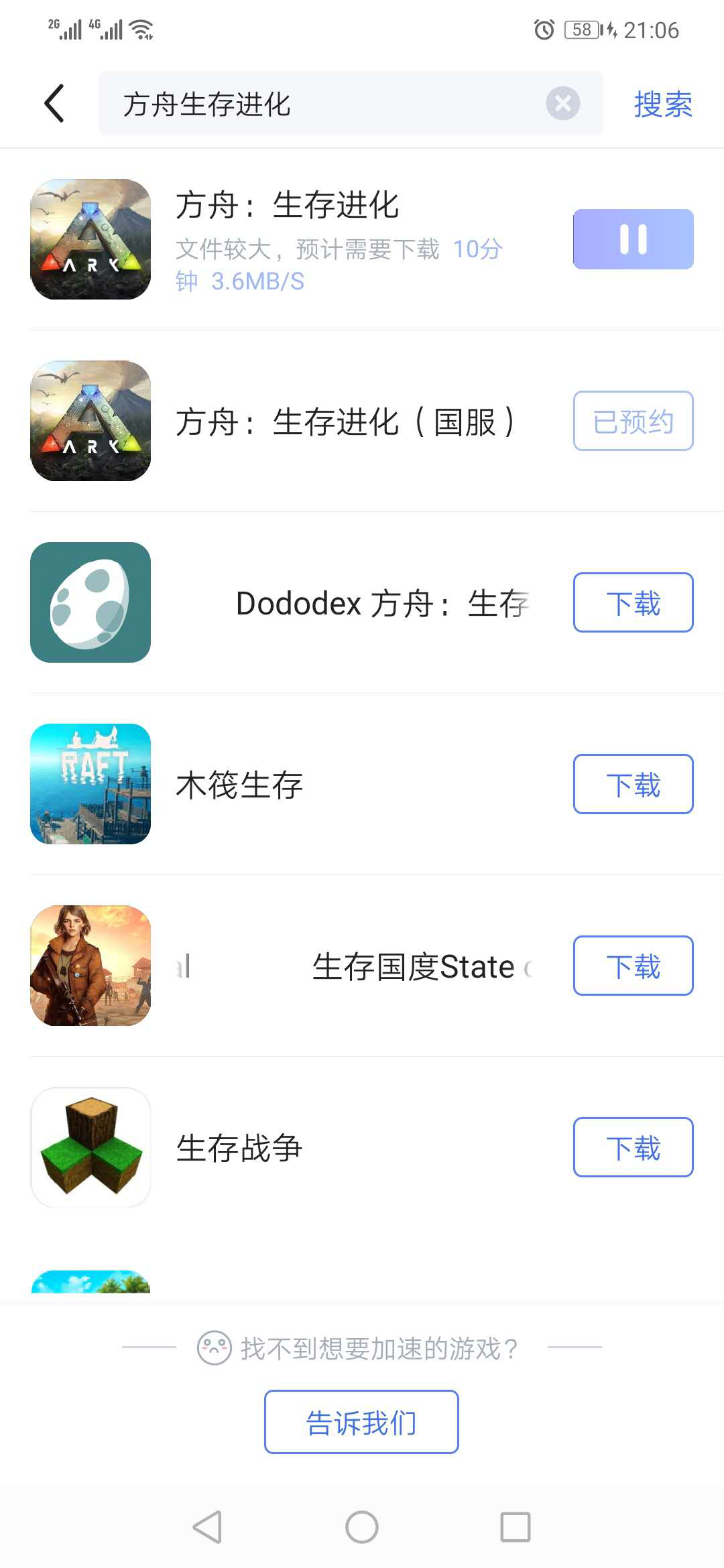Tap 告诉我们 to report a missing game
This screenshot has height=1568, width=724.
tap(361, 1422)
